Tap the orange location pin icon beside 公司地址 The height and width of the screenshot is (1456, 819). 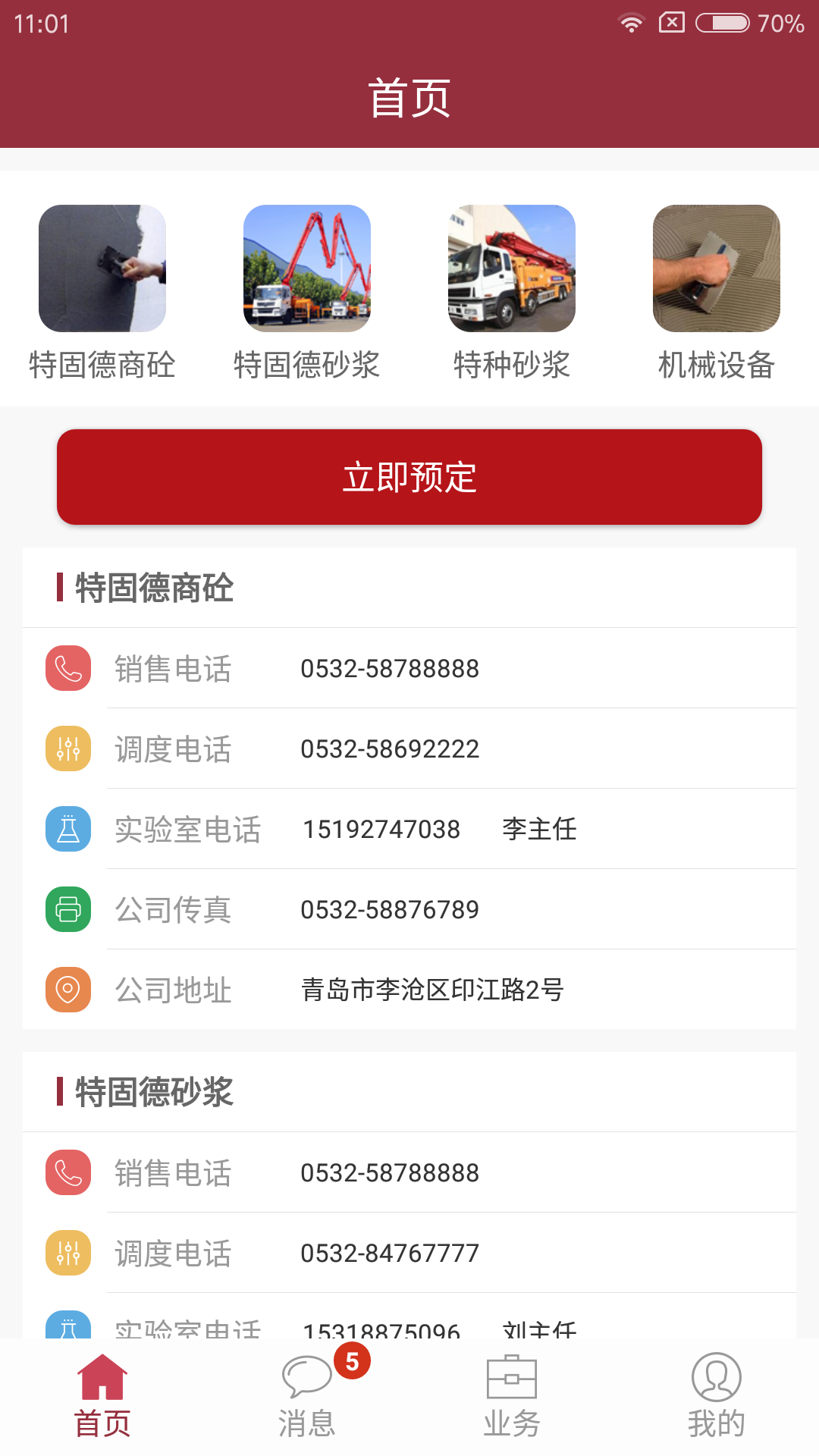tap(67, 990)
